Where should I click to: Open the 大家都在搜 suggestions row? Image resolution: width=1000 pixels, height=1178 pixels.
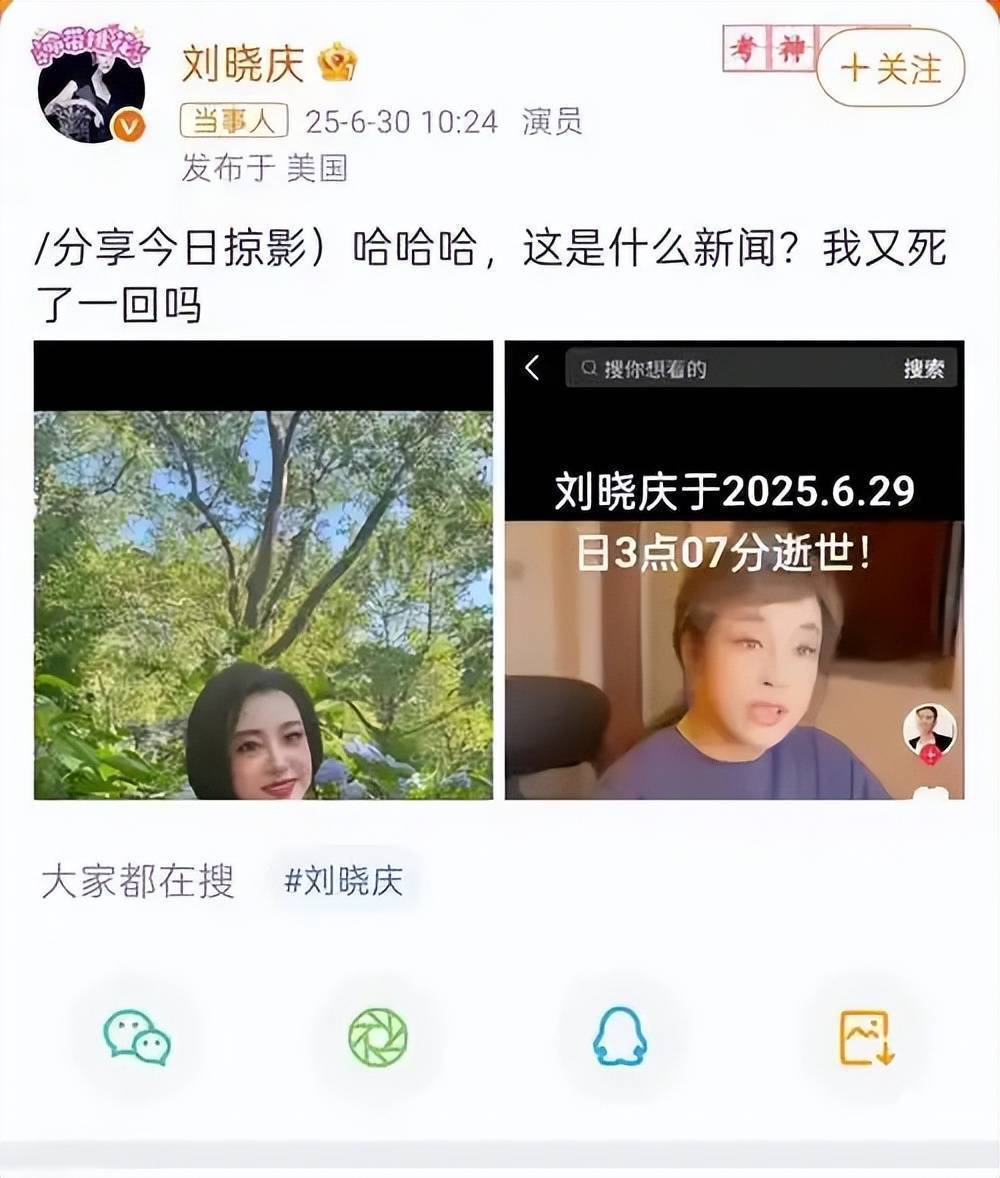pos(138,884)
